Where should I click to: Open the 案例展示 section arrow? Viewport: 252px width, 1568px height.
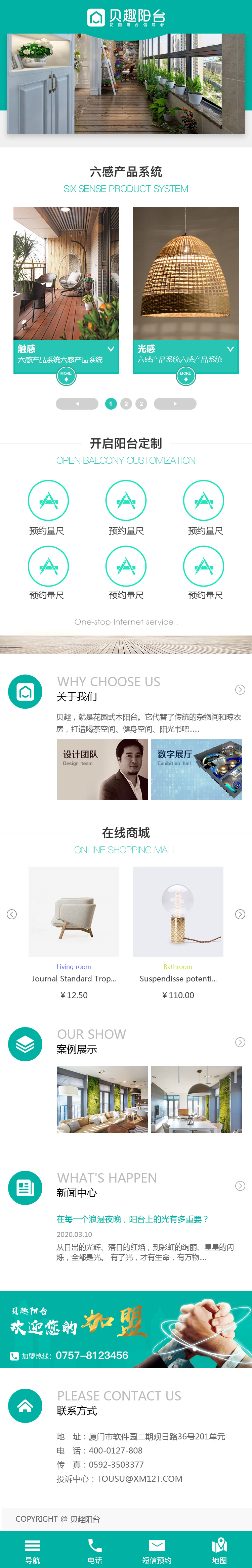240,1042
